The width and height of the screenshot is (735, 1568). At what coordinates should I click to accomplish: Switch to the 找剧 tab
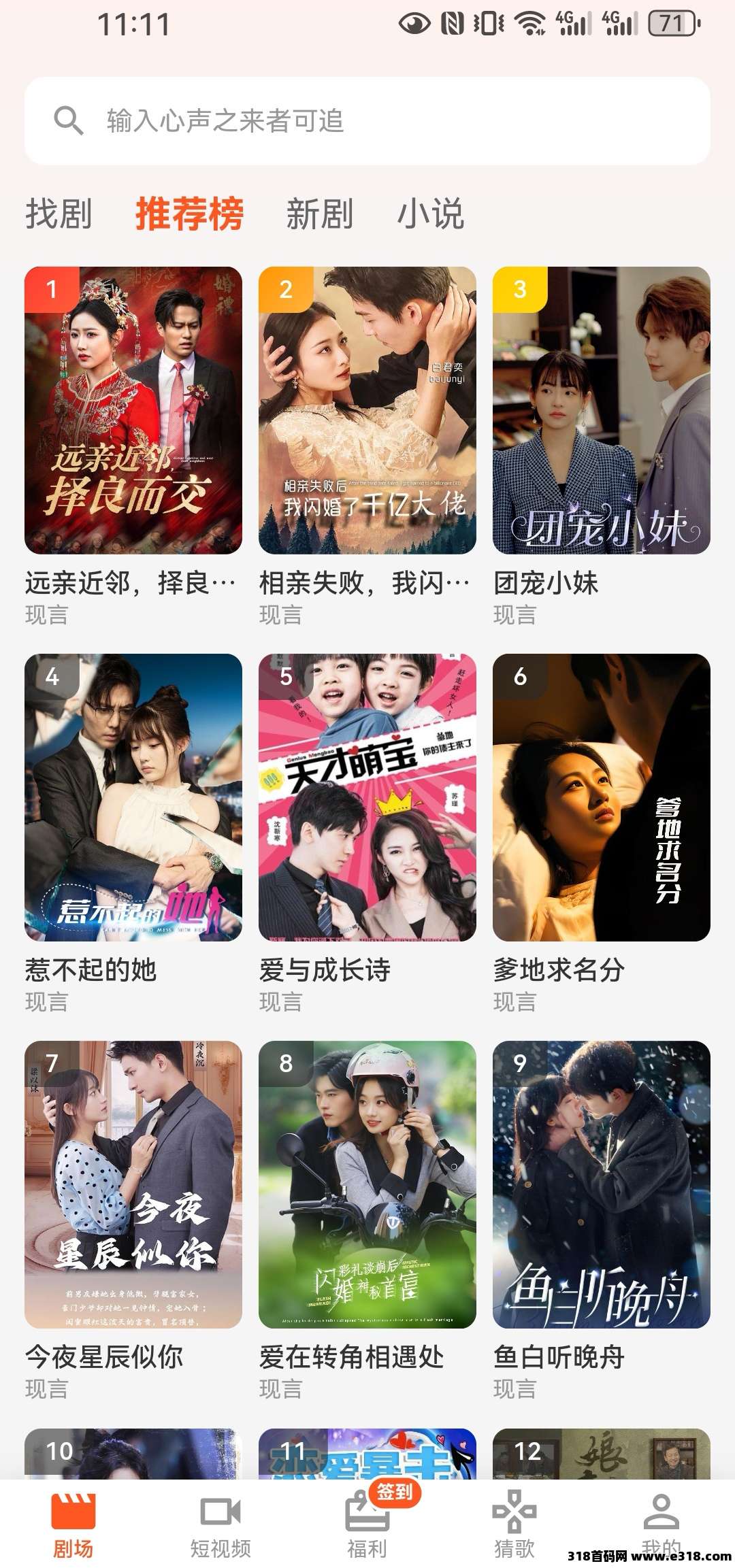(59, 214)
